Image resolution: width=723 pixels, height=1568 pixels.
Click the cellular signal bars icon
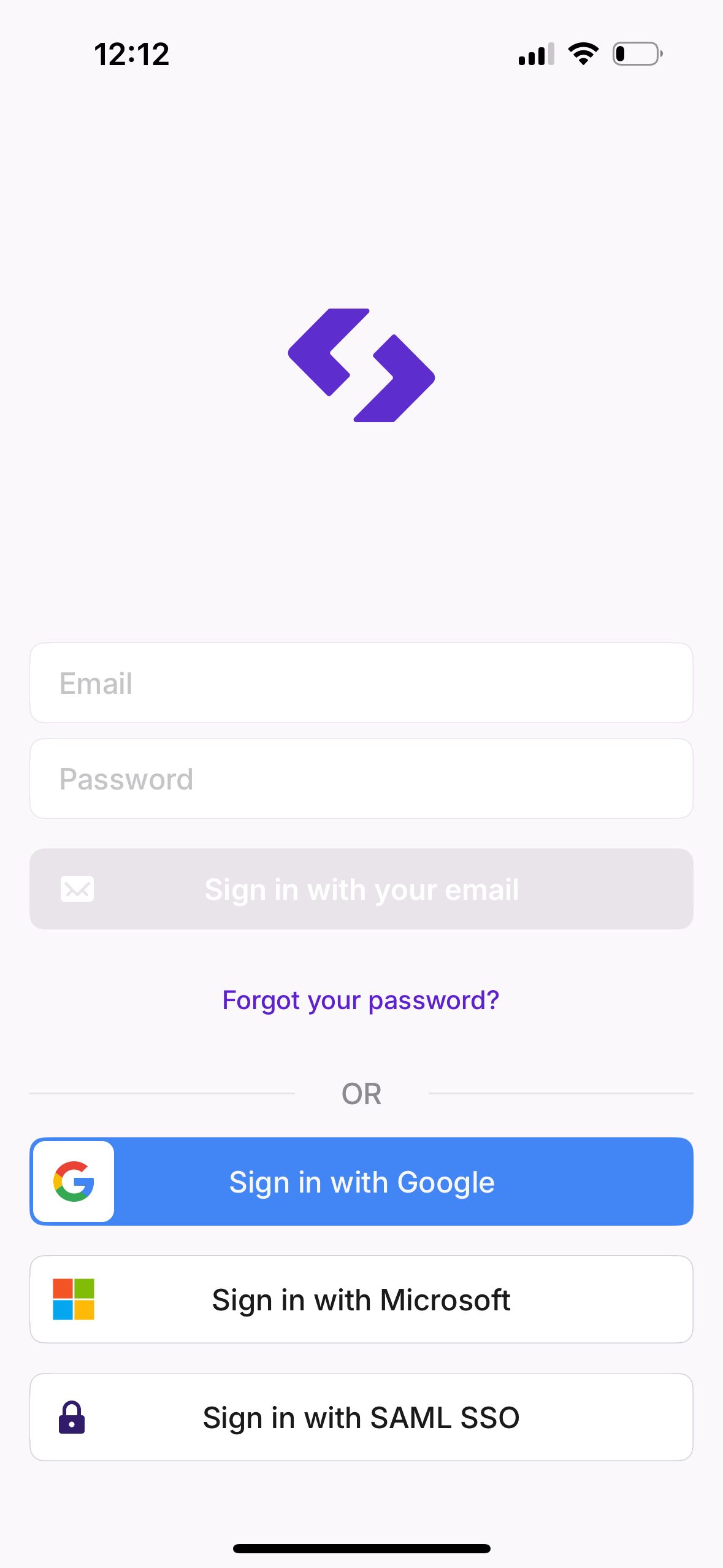point(534,55)
